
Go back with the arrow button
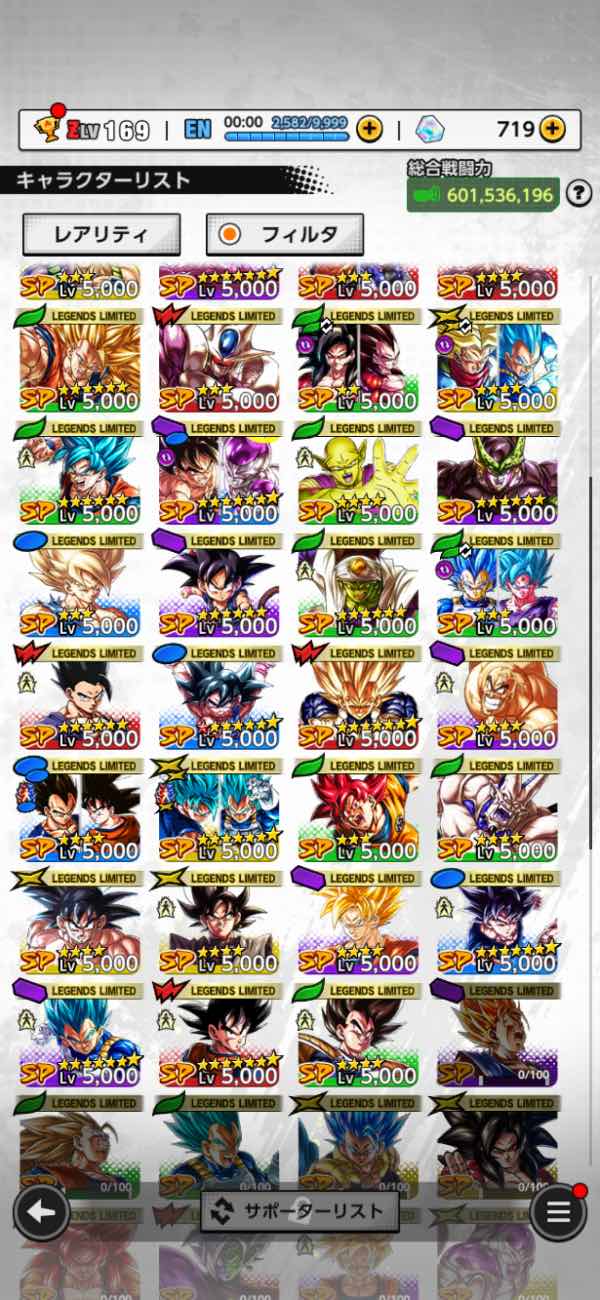click(41, 1211)
